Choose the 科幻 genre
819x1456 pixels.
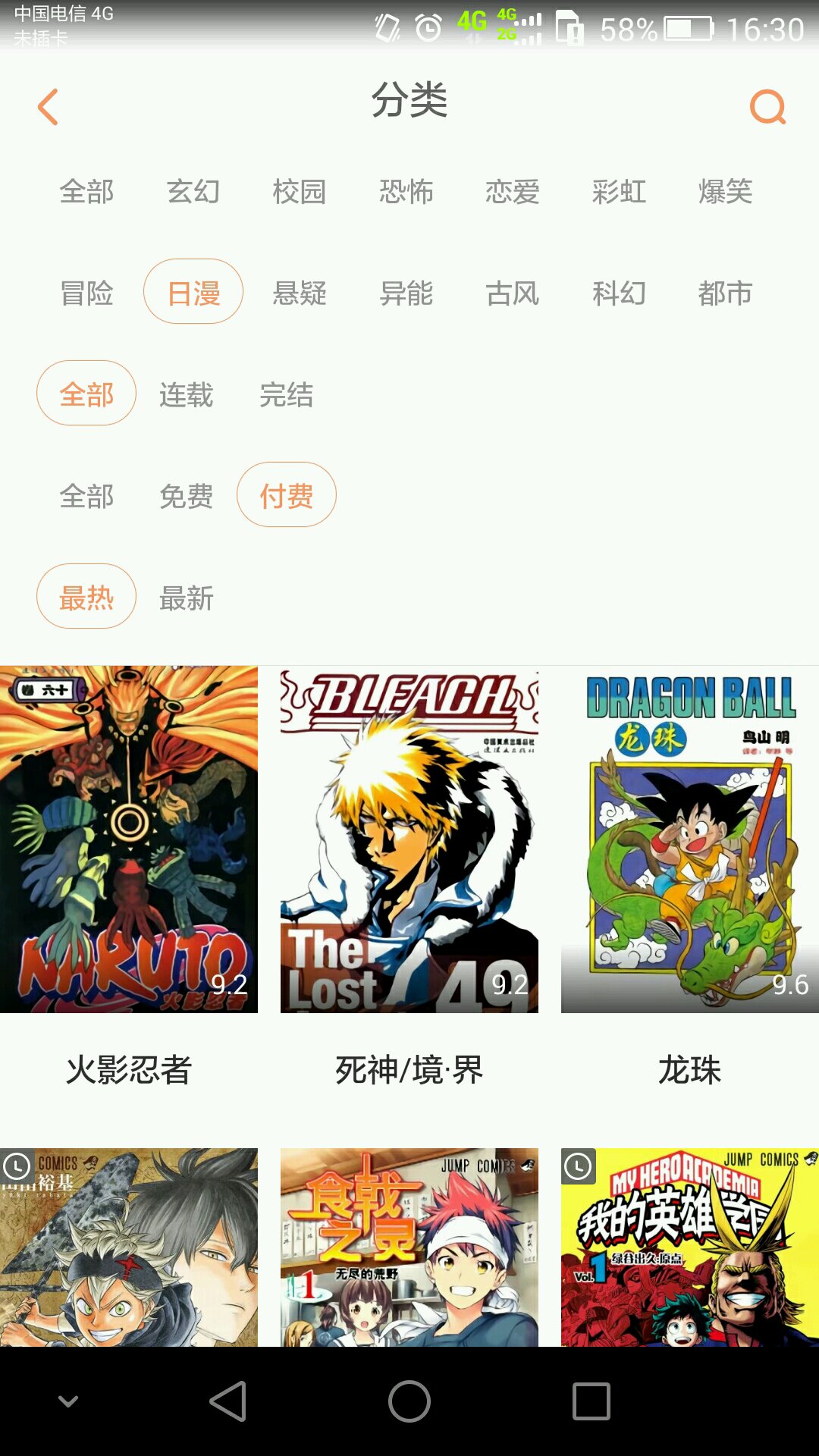(619, 293)
